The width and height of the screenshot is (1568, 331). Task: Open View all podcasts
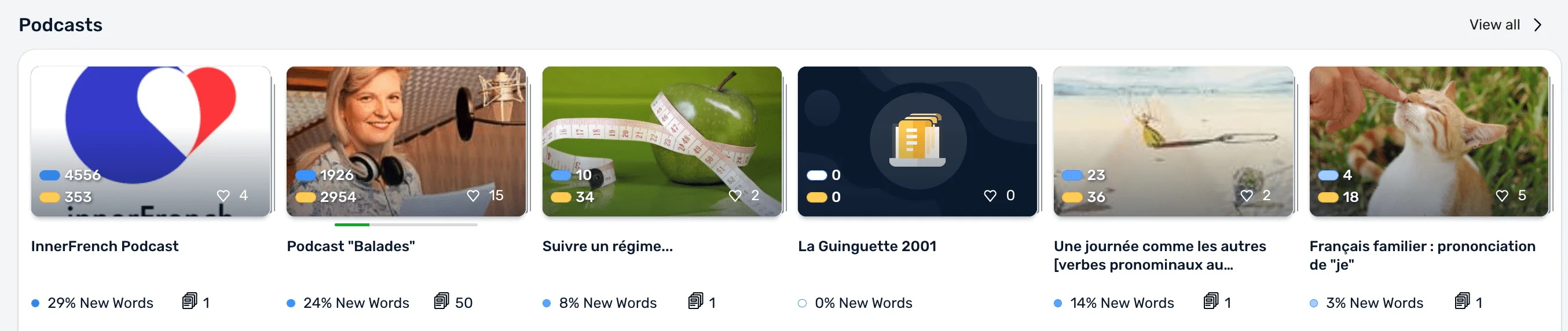pos(1504,25)
